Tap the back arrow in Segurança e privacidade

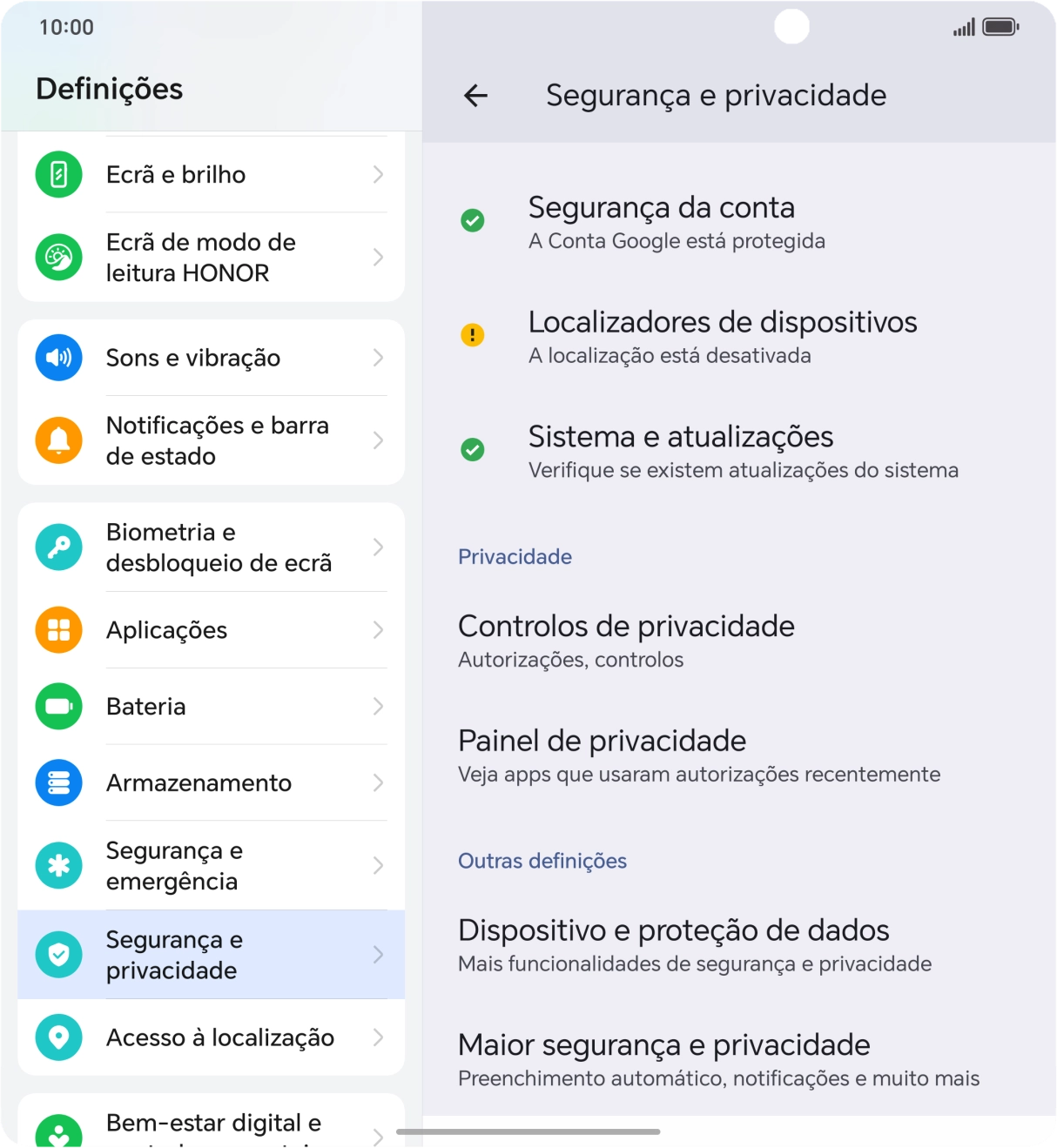pyautogui.click(x=477, y=95)
